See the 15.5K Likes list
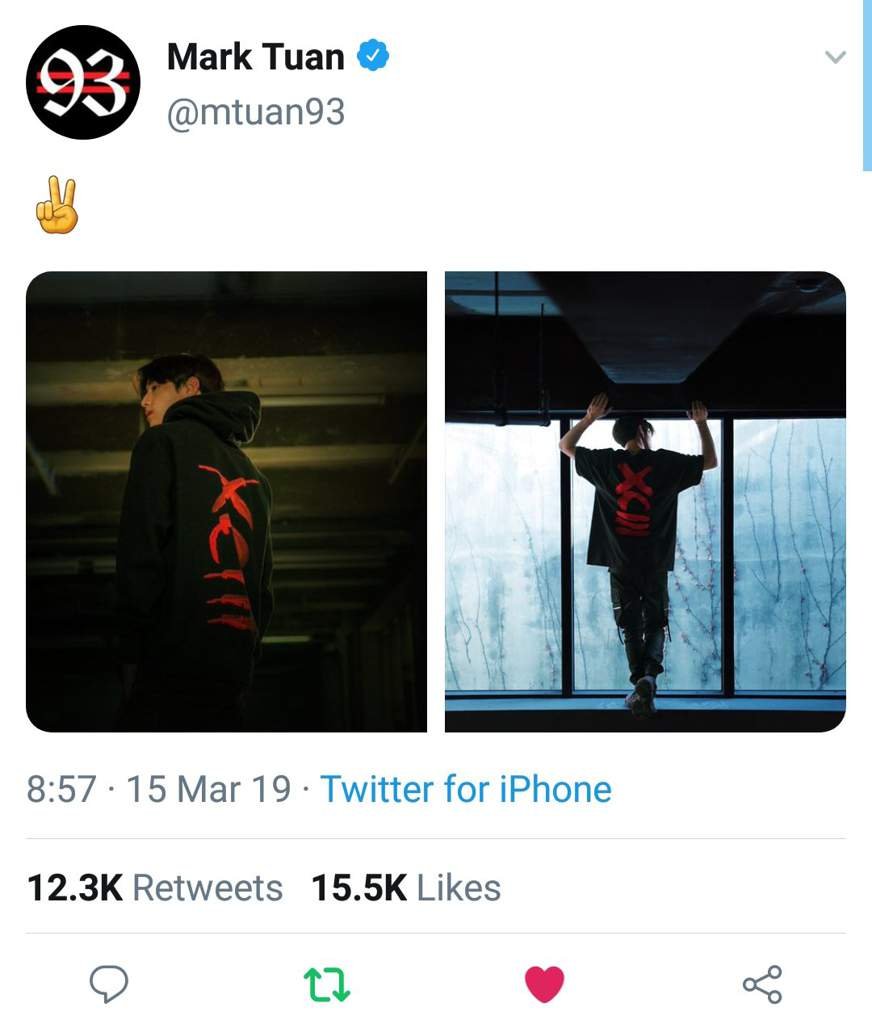 [406, 888]
